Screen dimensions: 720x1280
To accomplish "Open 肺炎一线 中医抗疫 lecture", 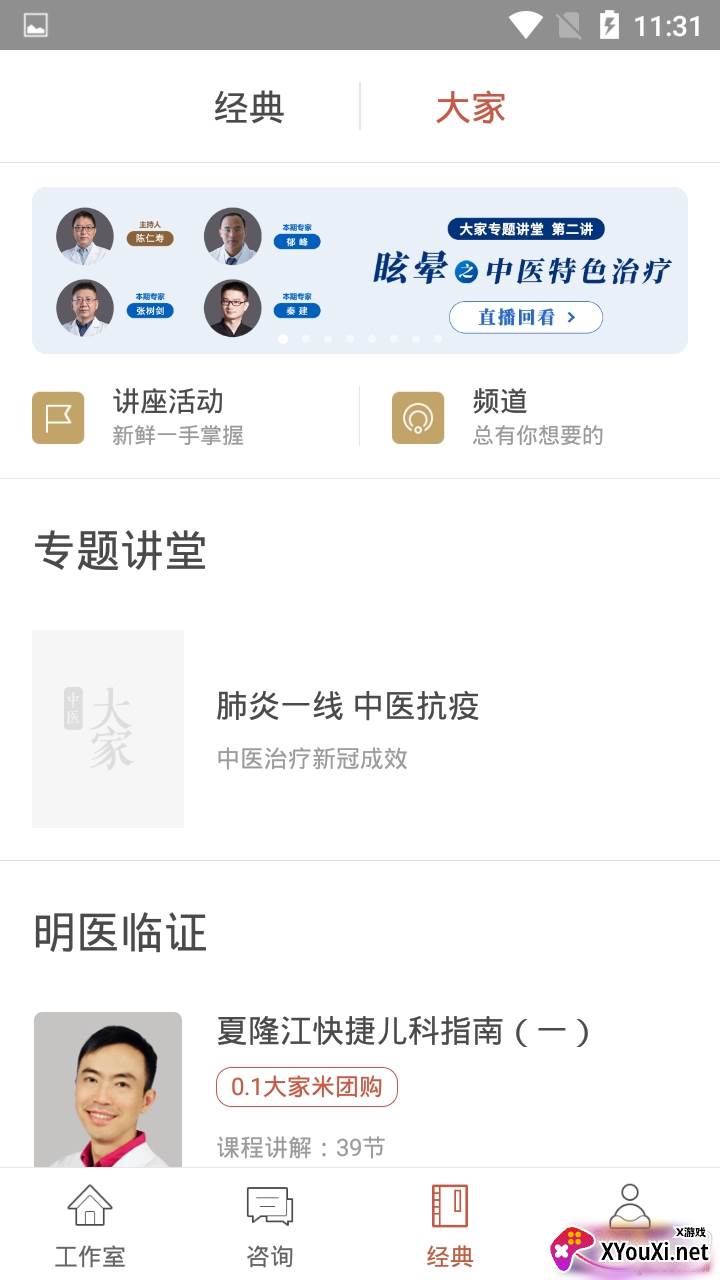I will pyautogui.click(x=360, y=729).
